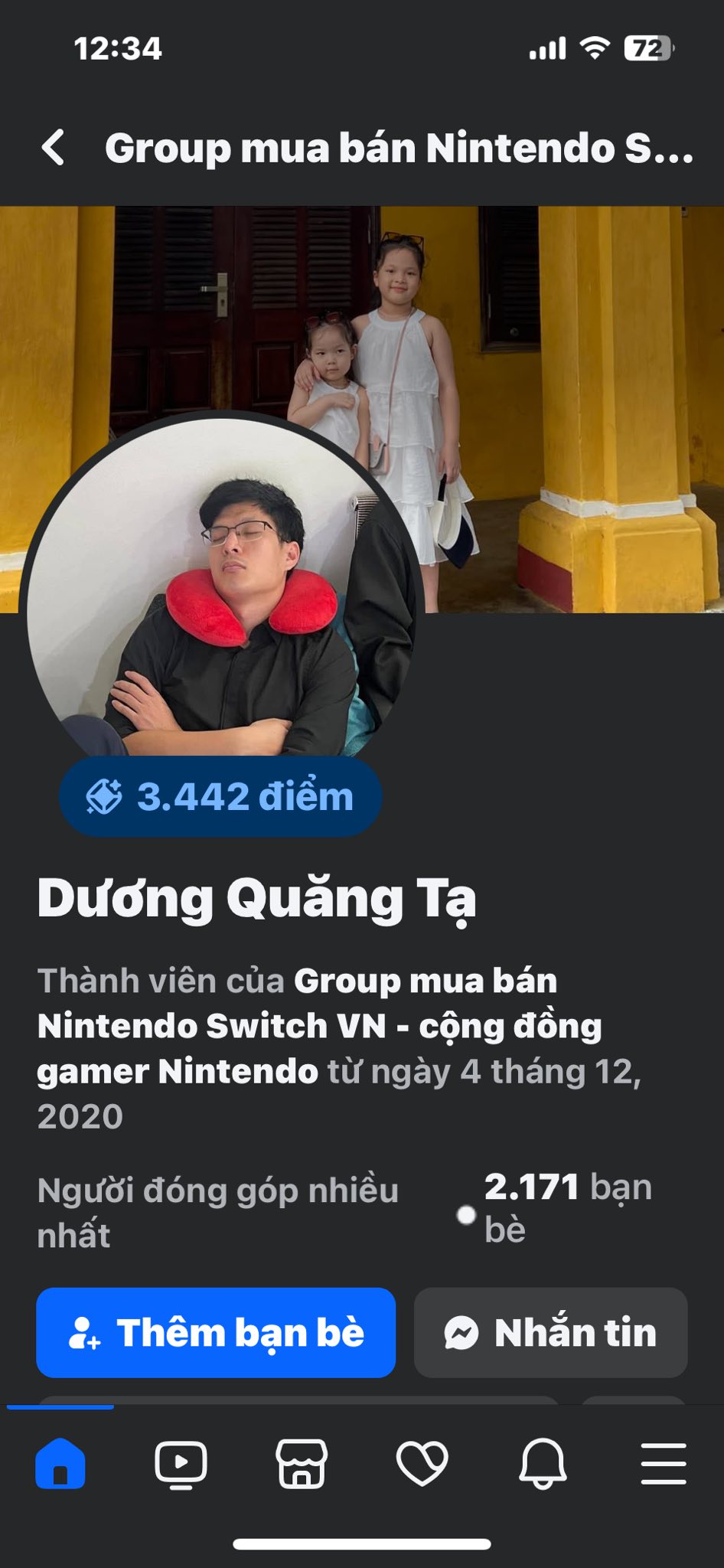Image resolution: width=724 pixels, height=1568 pixels.
Task: Open the notifications bell
Action: (543, 1463)
